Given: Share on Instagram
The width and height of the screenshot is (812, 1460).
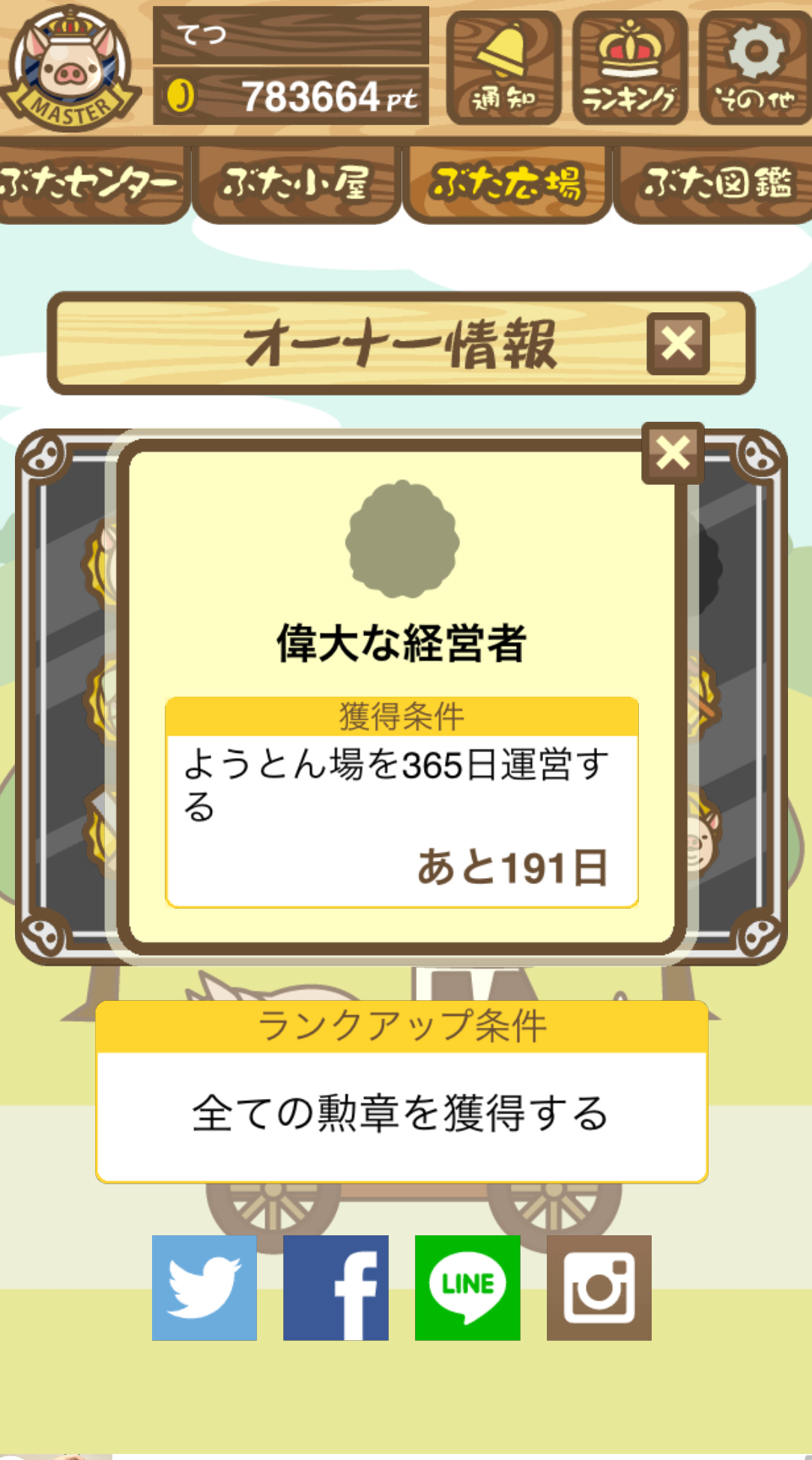Looking at the screenshot, I should coord(599,1288).
